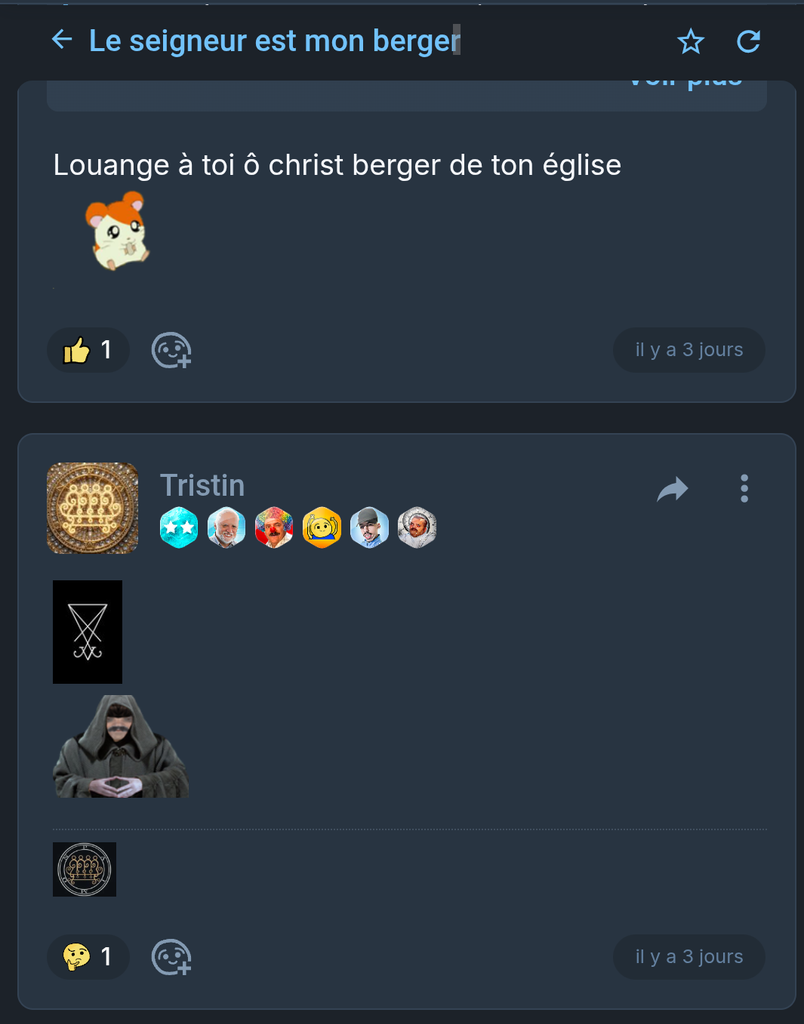
Task: Open Tristin's username
Action: (202, 485)
